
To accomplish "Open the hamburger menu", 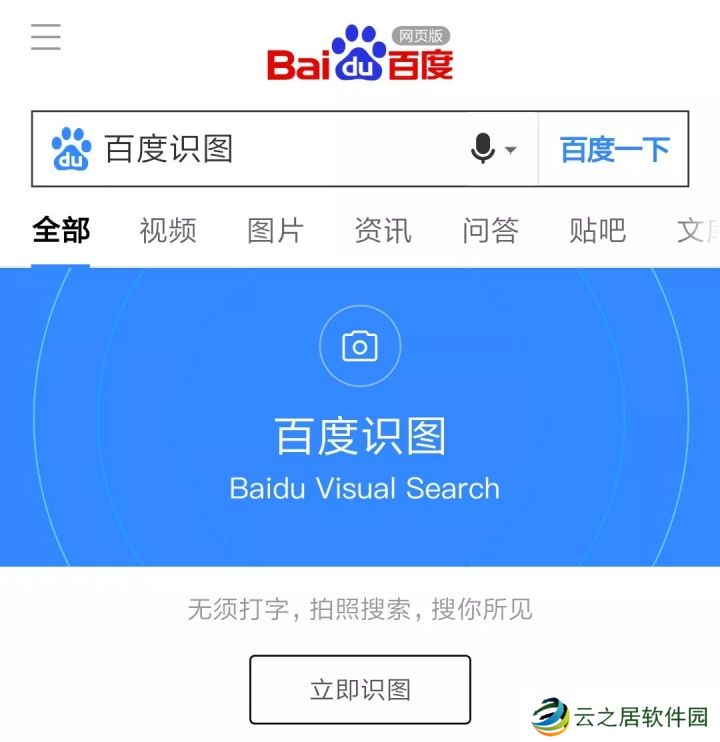I will (46, 37).
